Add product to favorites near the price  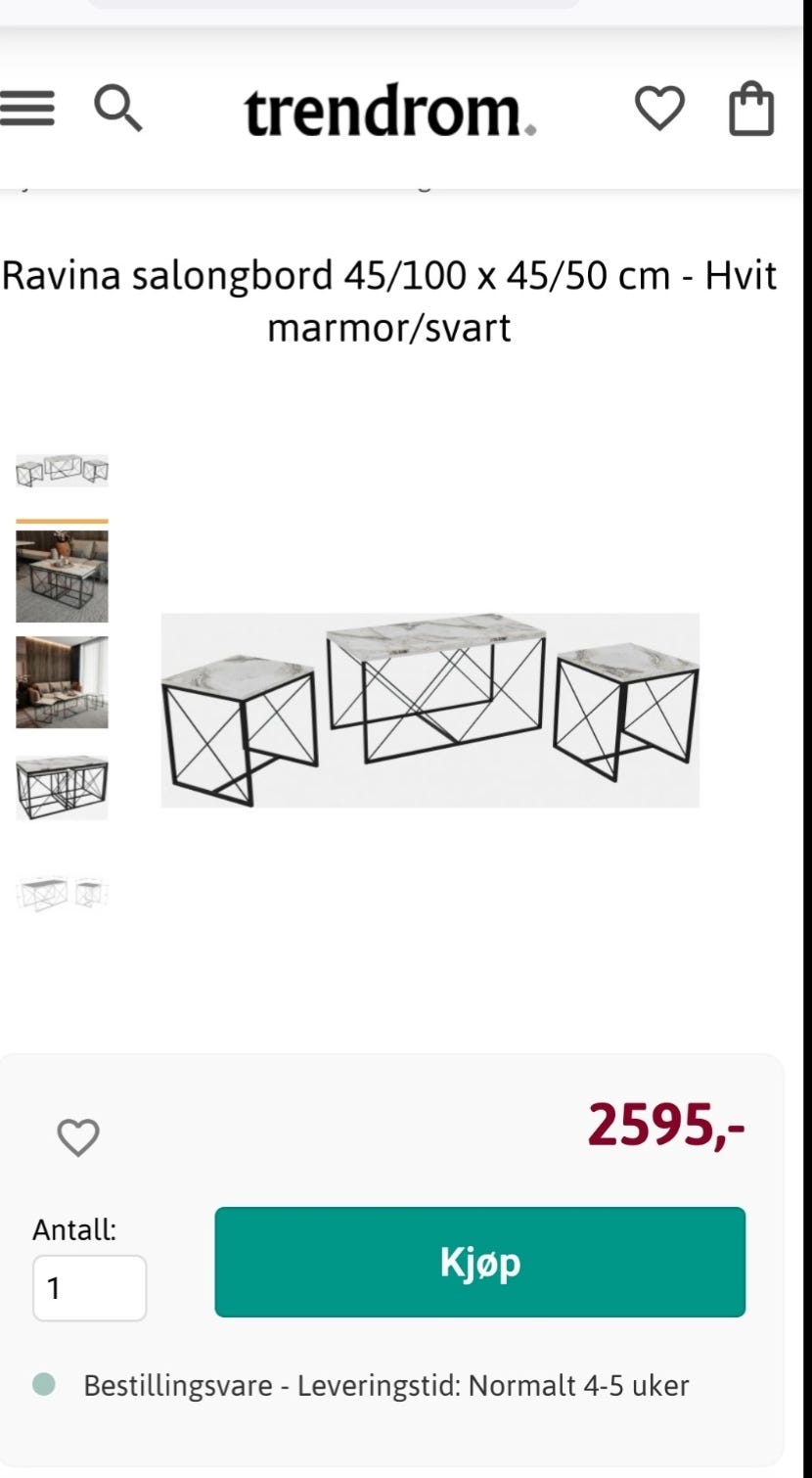[x=78, y=1136]
